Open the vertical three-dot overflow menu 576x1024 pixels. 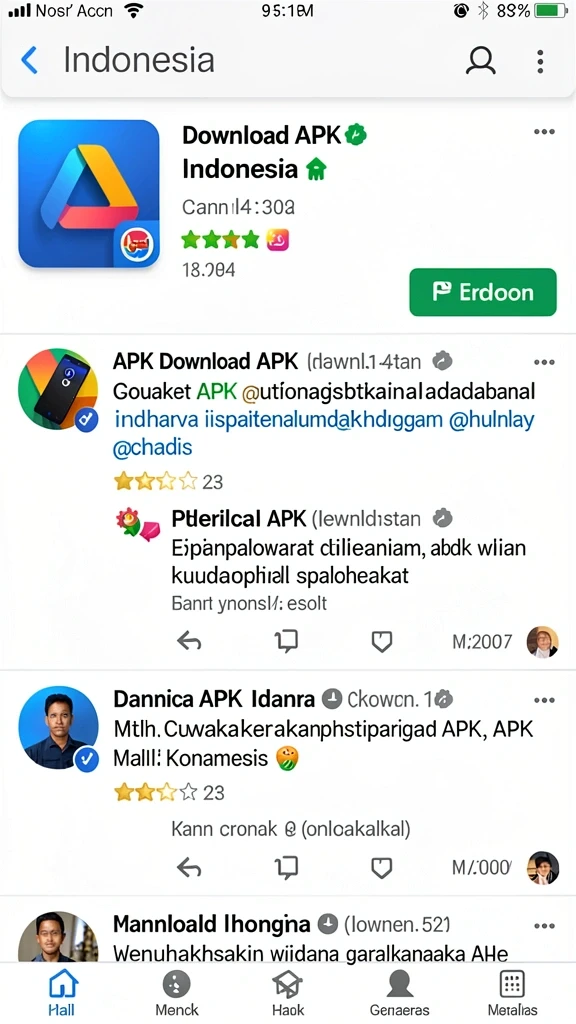click(540, 61)
